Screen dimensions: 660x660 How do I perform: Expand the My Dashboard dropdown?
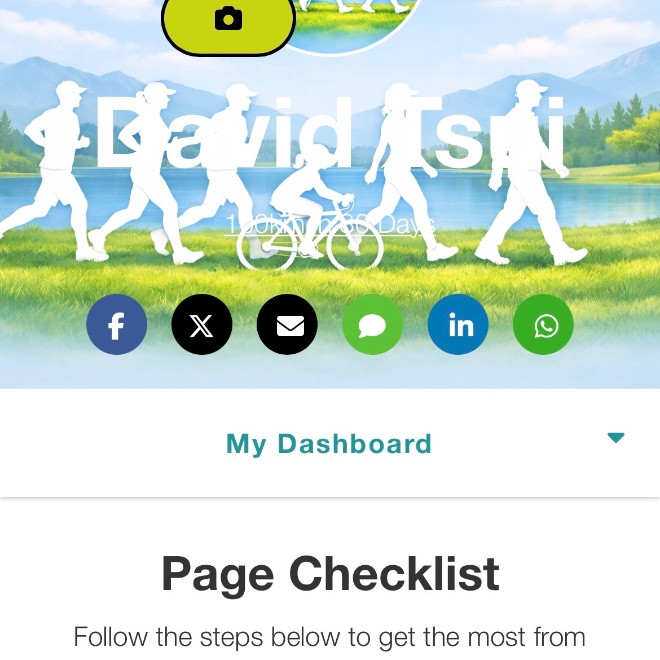click(615, 438)
